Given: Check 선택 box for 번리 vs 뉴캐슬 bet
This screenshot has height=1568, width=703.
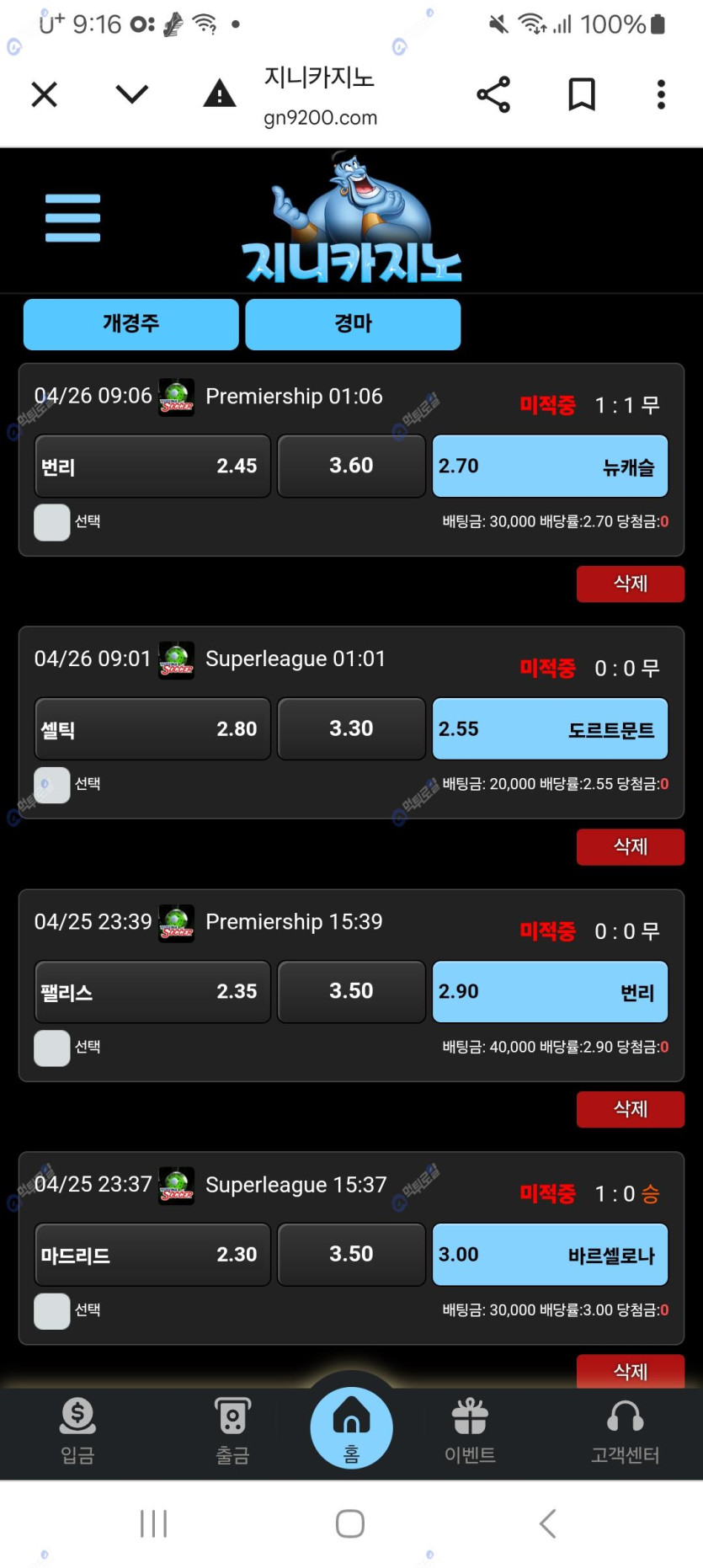Looking at the screenshot, I should coord(52,522).
